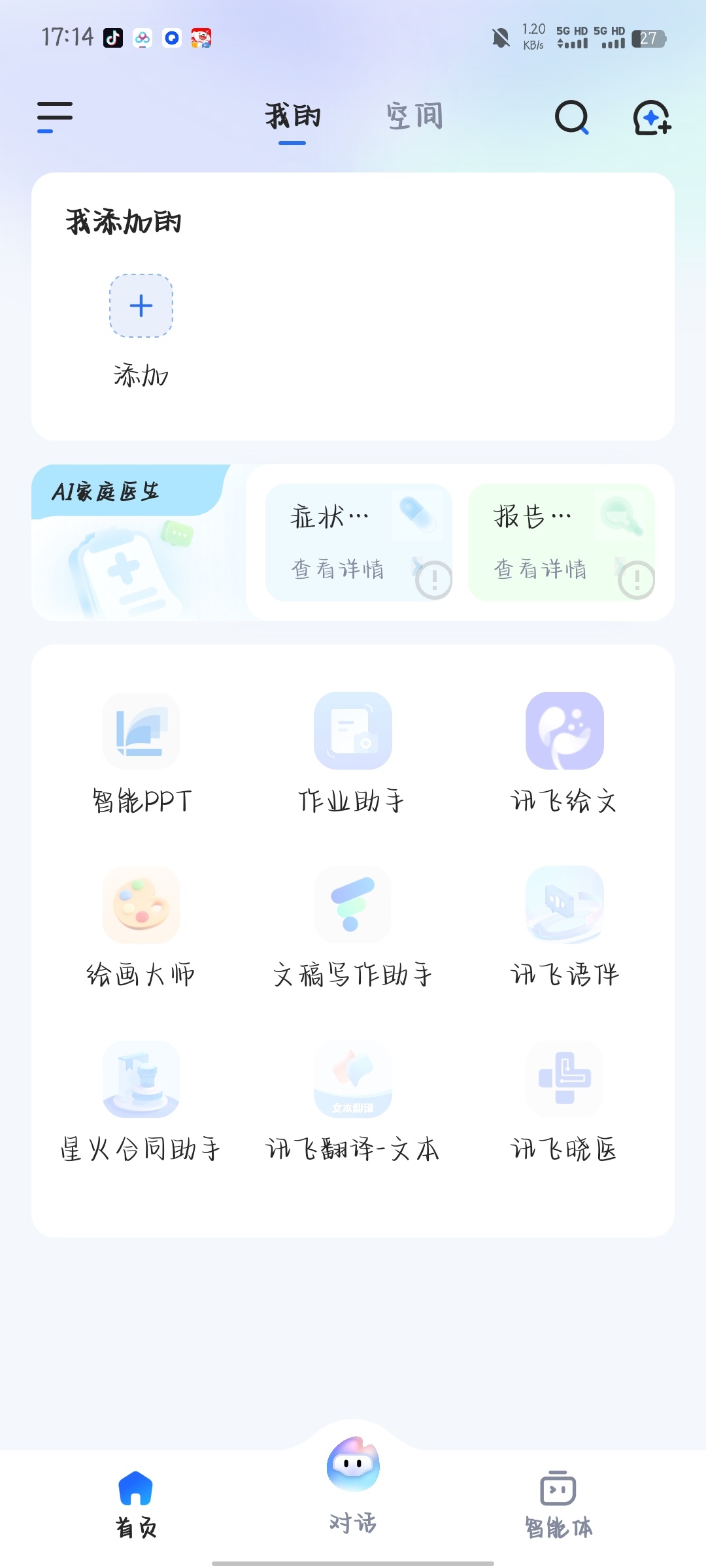The image size is (706, 1568).
Task: Select the 我的 top tab
Action: tap(292, 118)
